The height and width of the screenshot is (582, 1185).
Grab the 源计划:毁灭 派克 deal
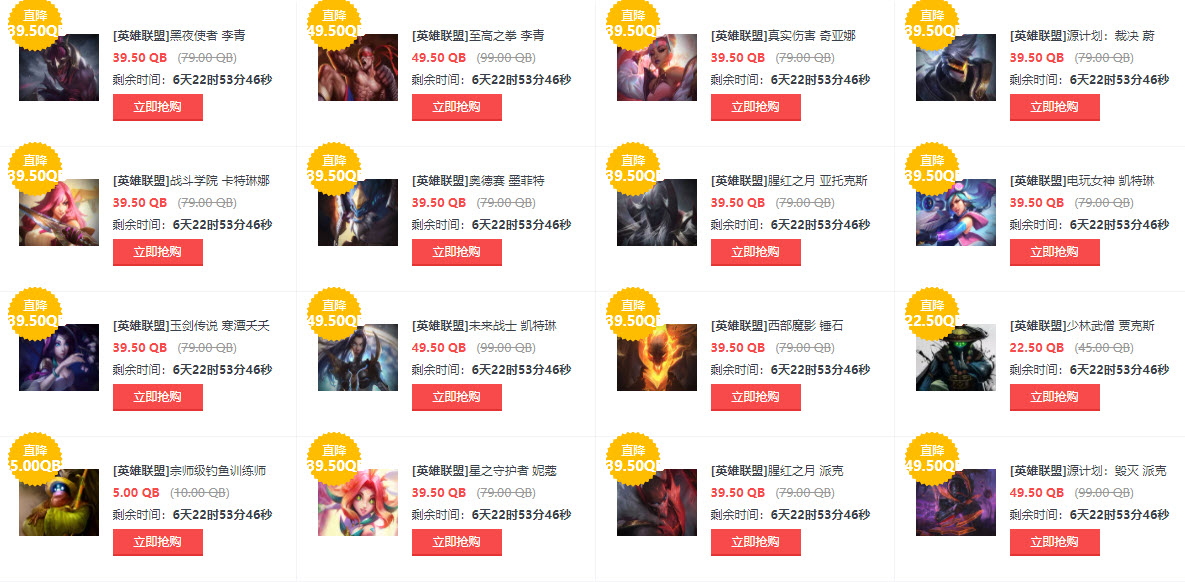(1054, 542)
